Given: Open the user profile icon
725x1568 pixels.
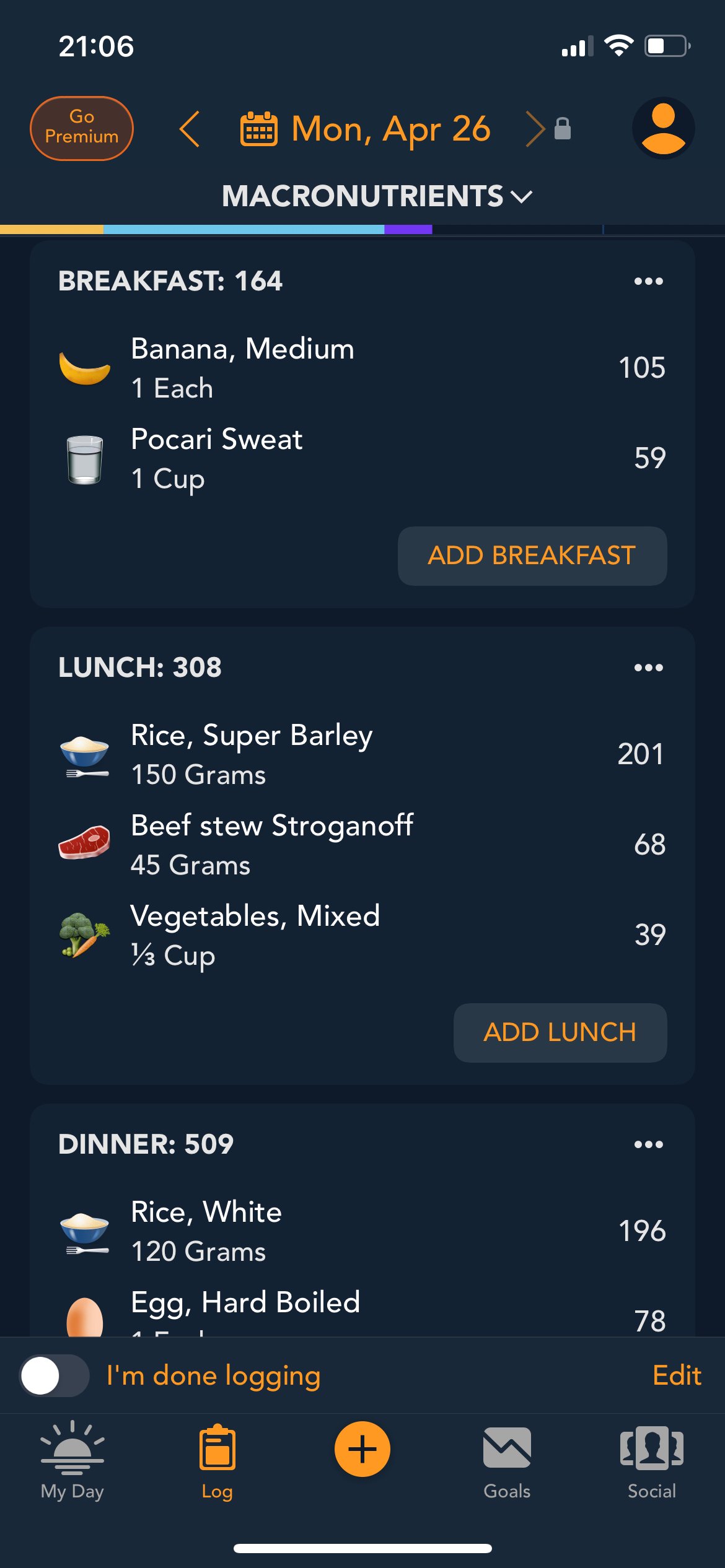Looking at the screenshot, I should tap(663, 128).
